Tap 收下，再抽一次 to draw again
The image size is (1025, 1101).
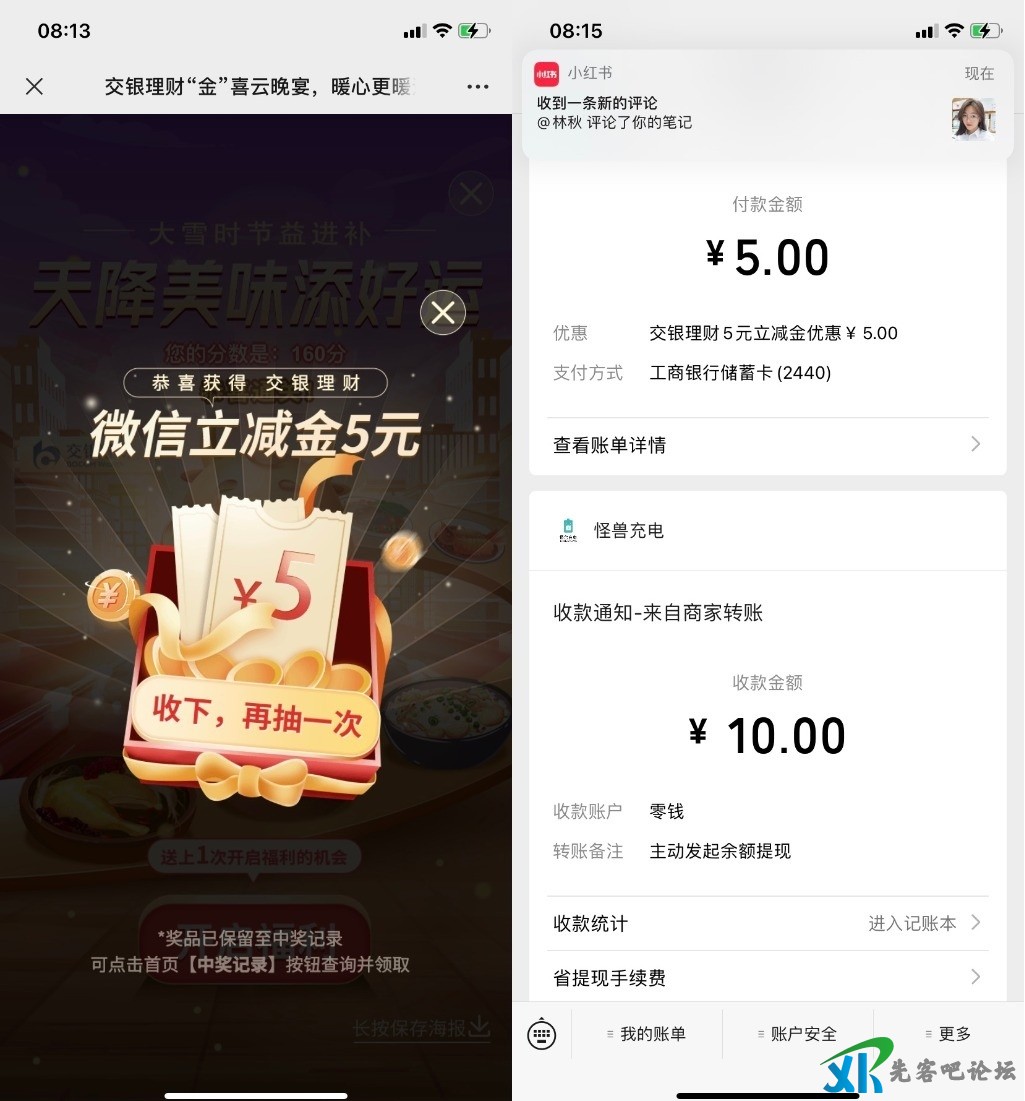pyautogui.click(x=255, y=715)
